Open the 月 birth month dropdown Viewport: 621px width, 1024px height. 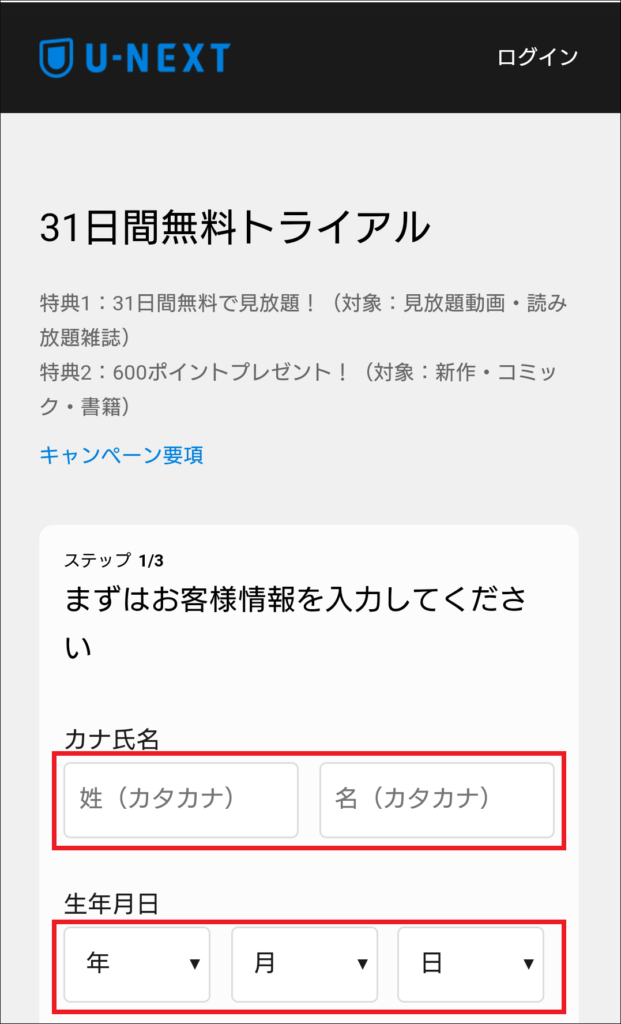click(304, 964)
